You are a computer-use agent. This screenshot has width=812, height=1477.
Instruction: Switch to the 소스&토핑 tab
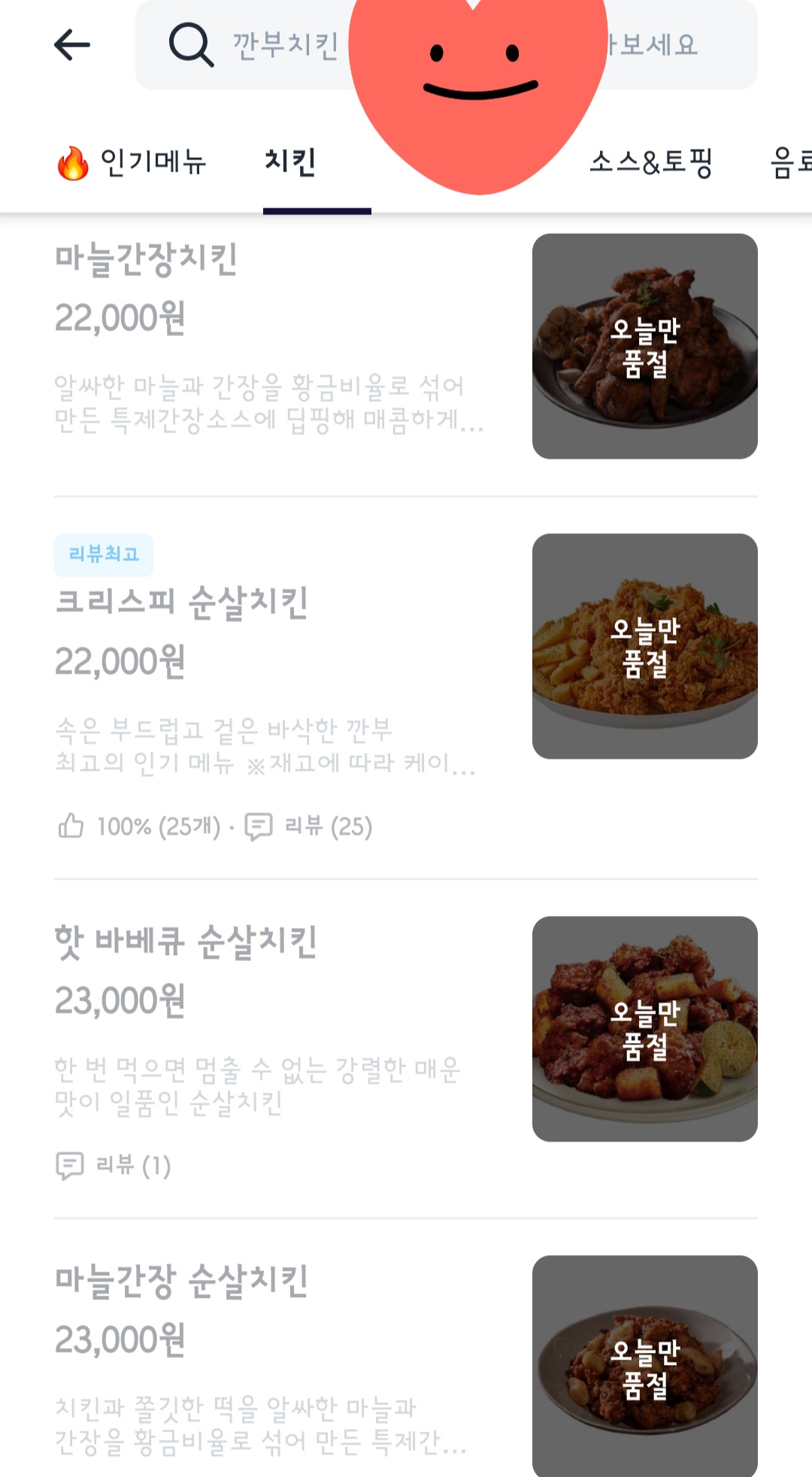click(651, 162)
